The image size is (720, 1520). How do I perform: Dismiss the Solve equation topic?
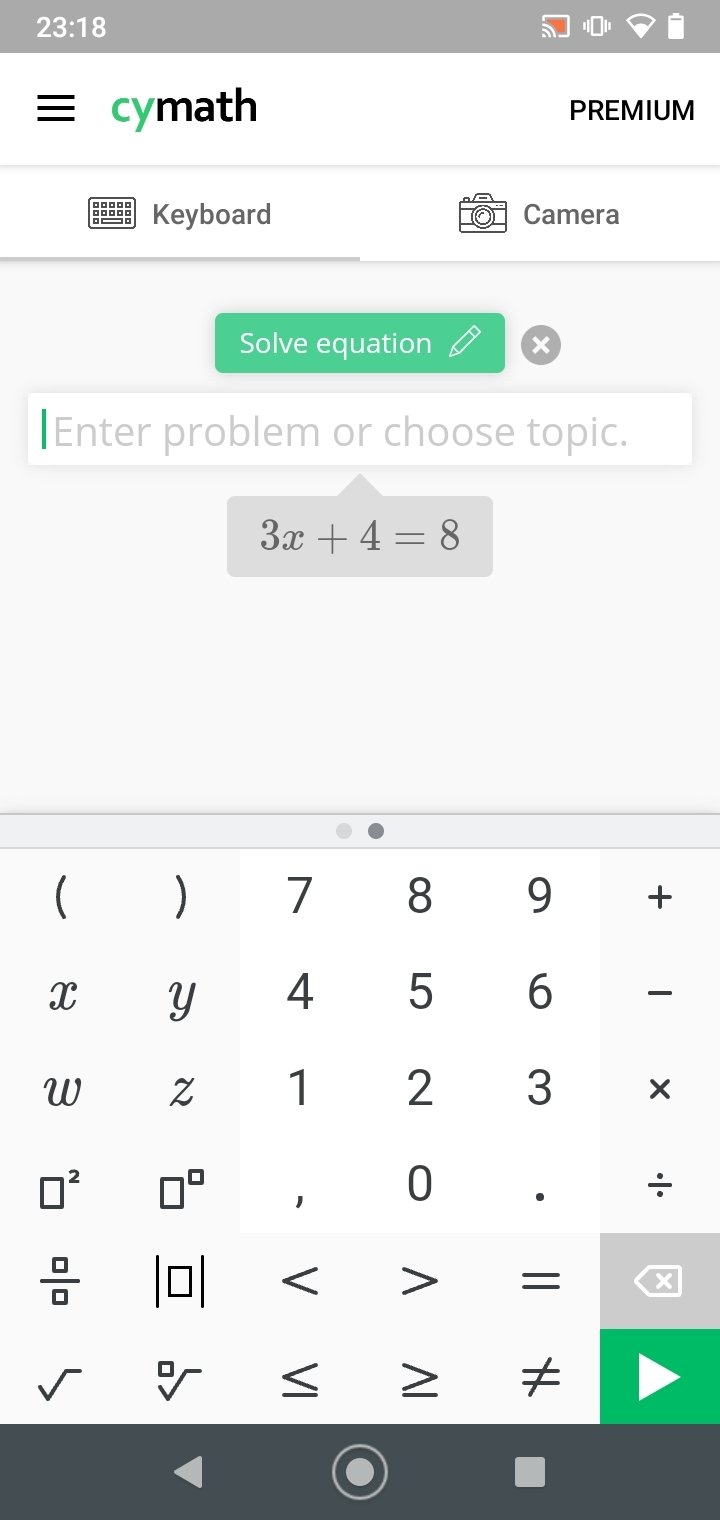[x=541, y=345]
